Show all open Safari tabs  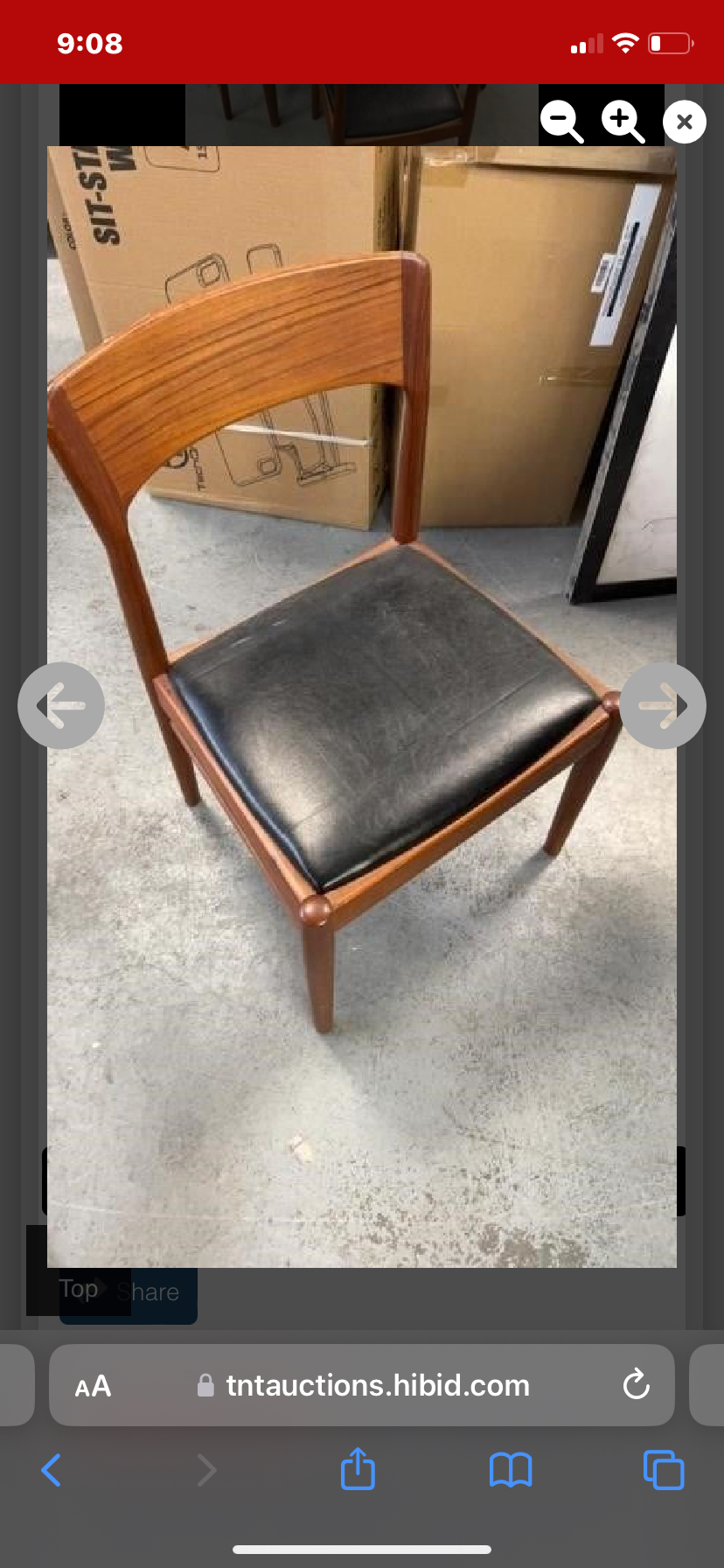(x=663, y=1470)
